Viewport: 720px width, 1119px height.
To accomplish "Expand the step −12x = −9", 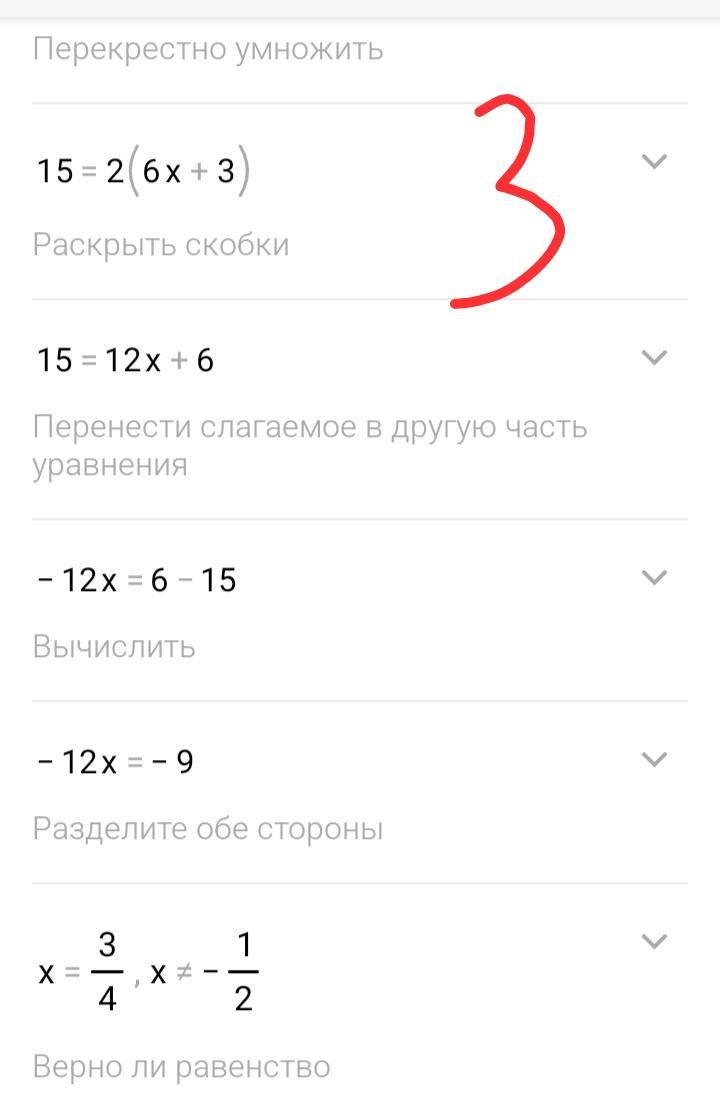I will click(653, 759).
